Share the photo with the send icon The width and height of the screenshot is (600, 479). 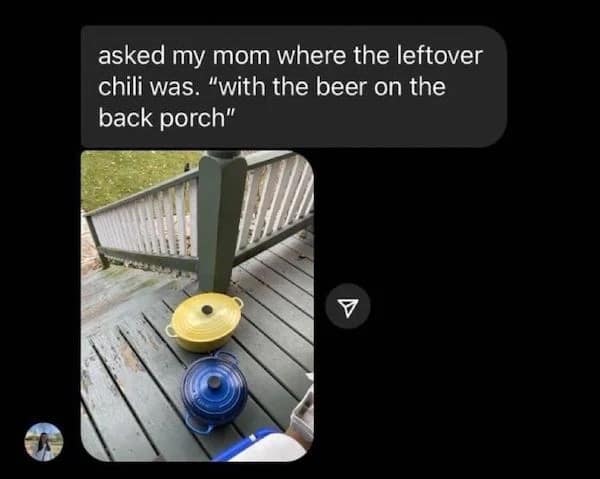(348, 306)
